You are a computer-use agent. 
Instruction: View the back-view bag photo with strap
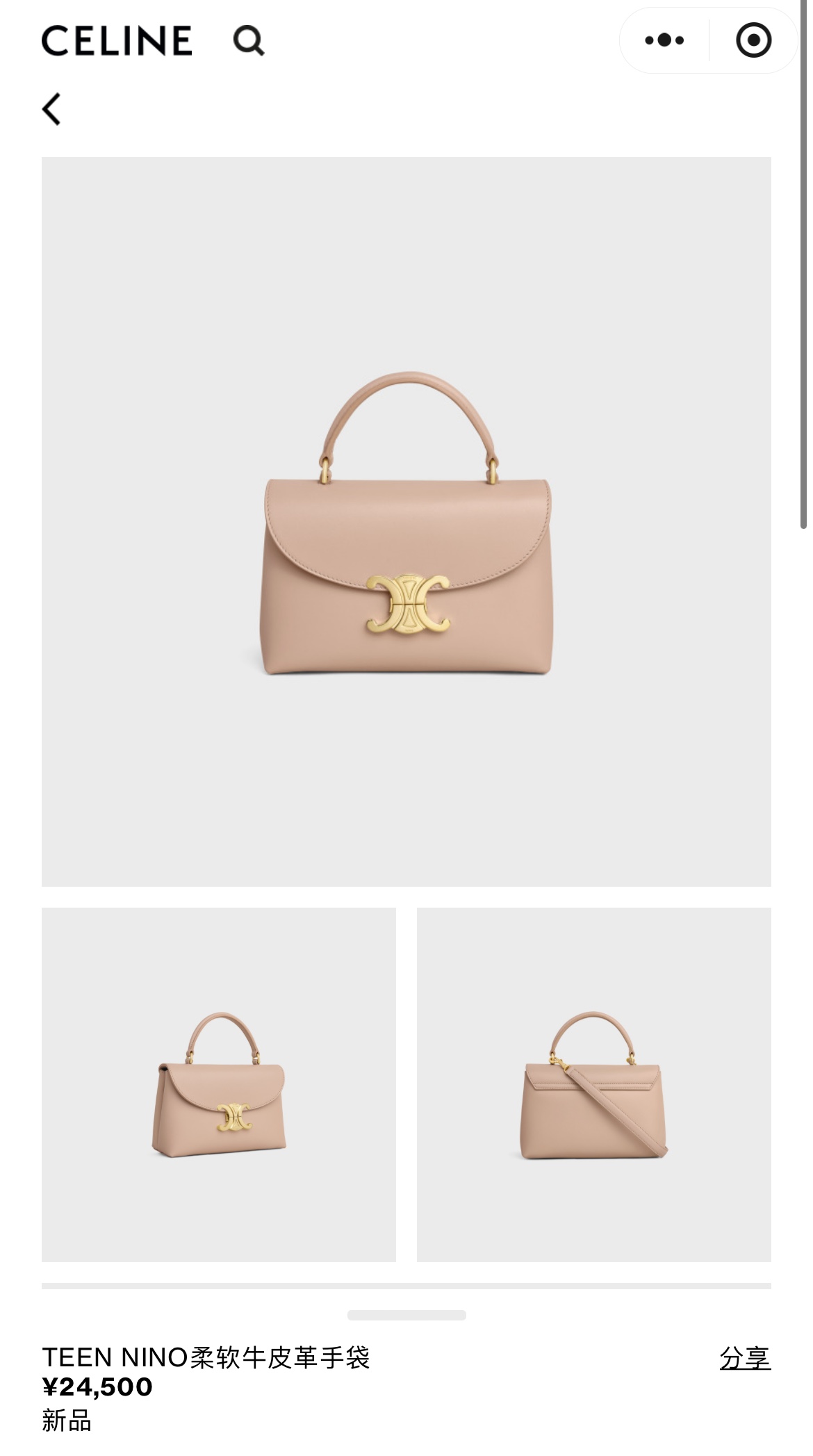[x=594, y=1084]
